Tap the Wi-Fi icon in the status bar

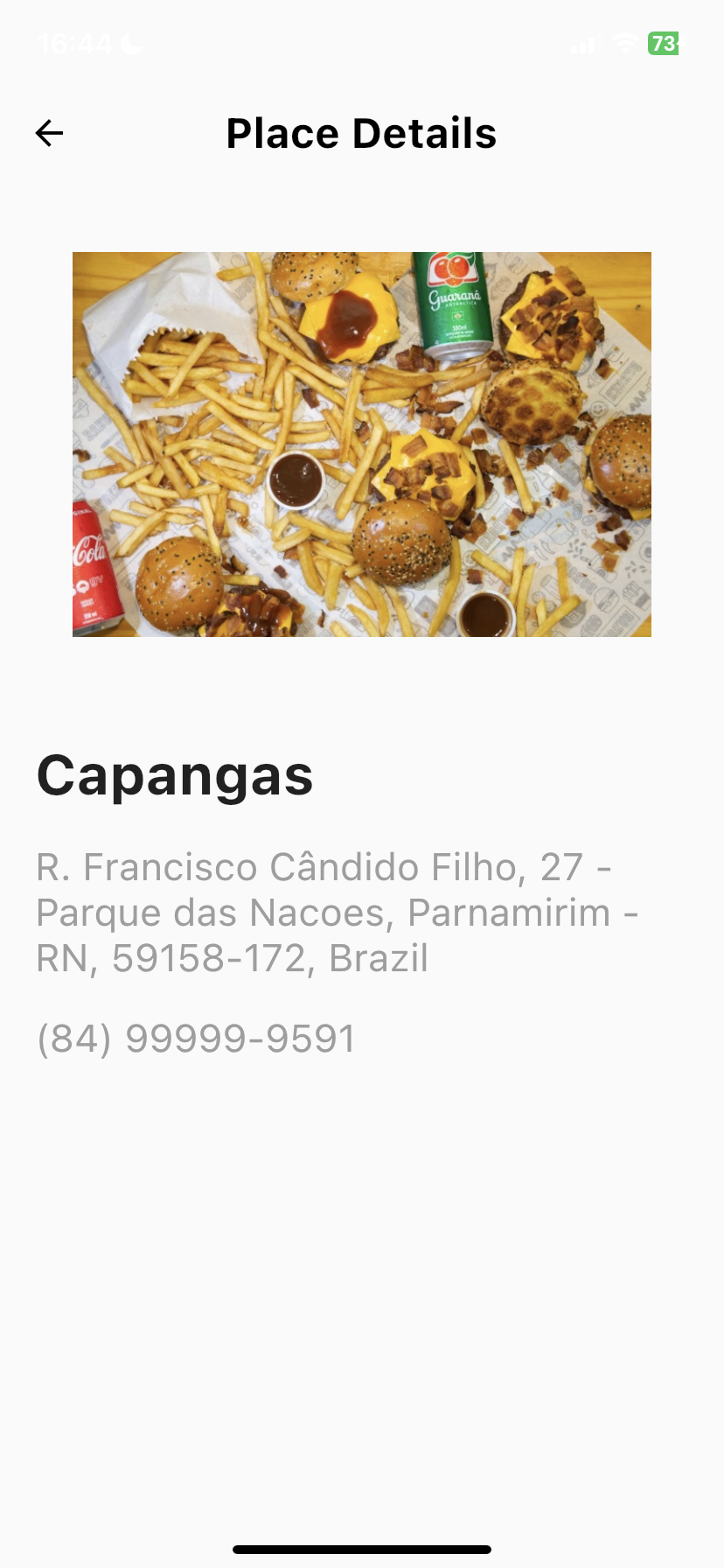pyautogui.click(x=623, y=42)
